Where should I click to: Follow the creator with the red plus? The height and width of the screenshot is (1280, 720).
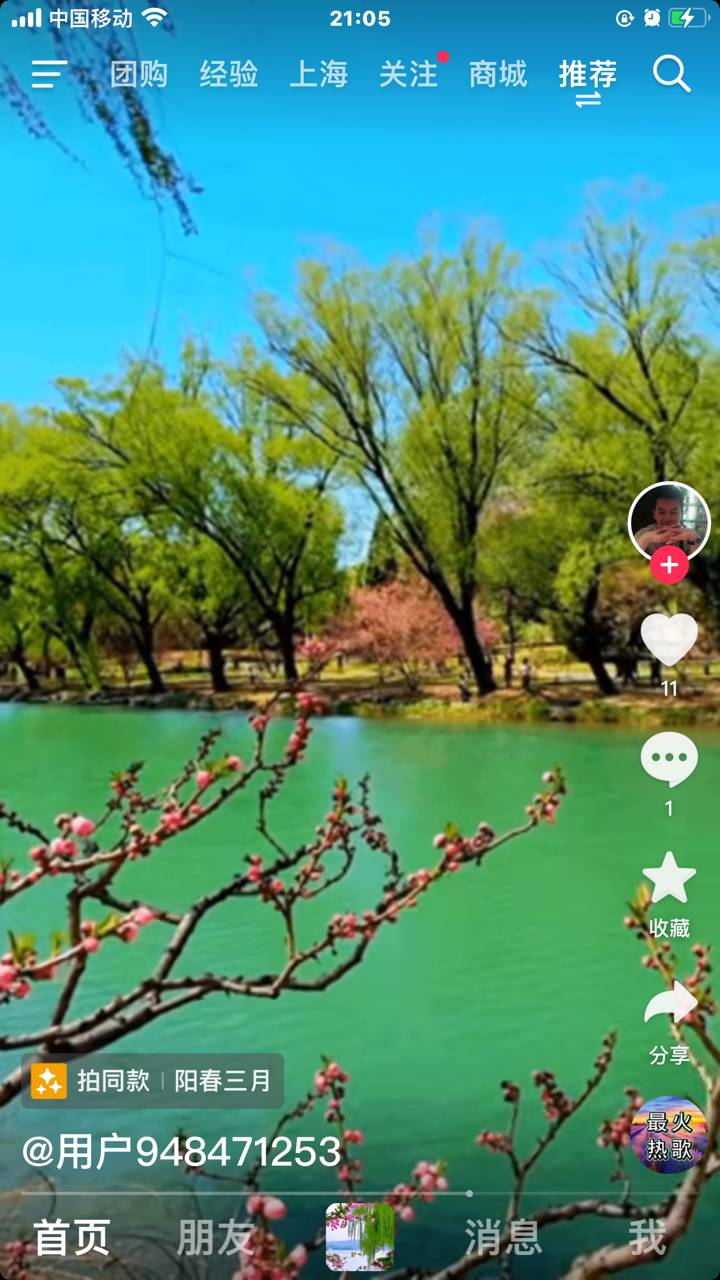point(669,565)
